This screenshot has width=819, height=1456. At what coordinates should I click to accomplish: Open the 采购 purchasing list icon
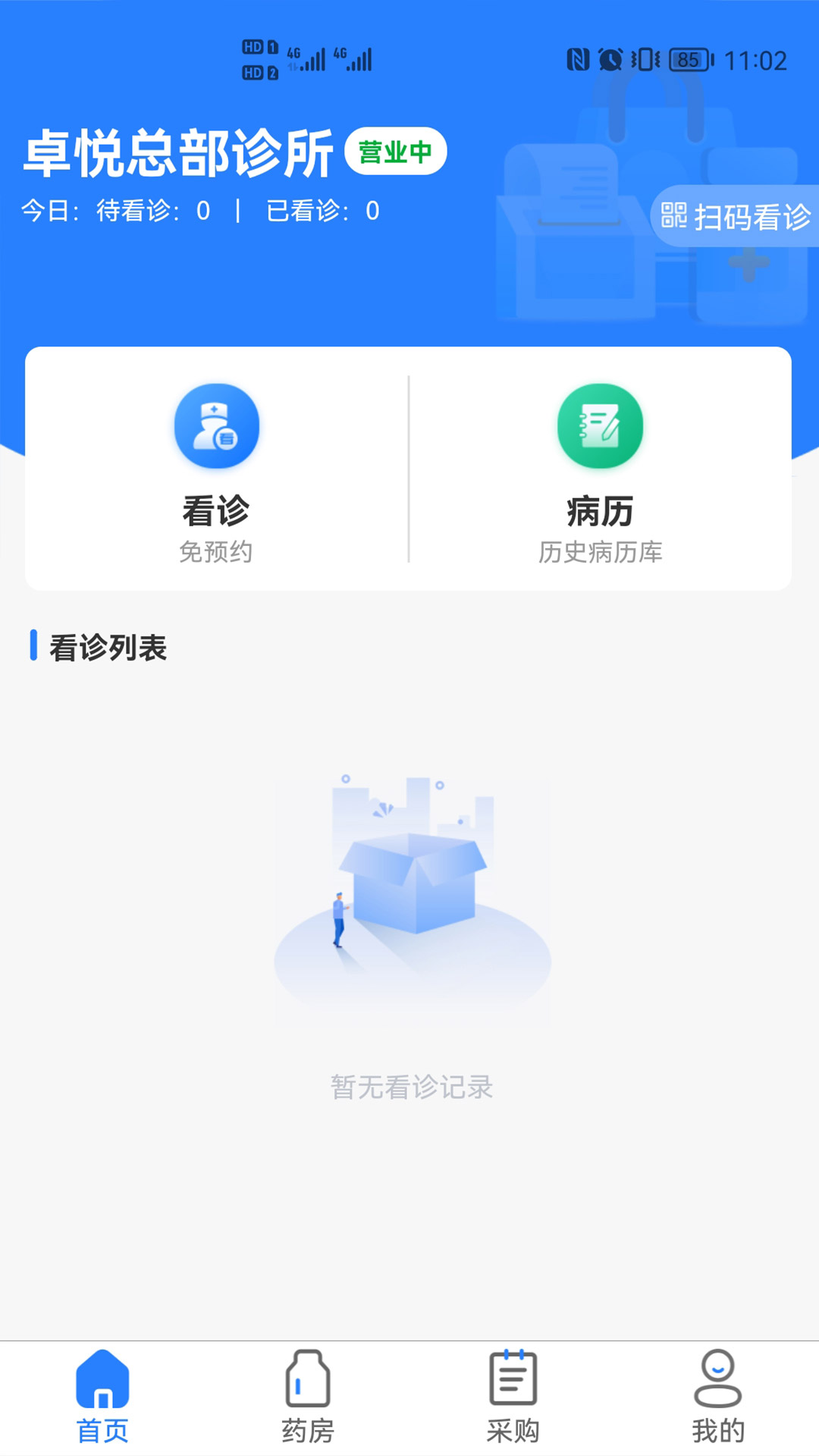(512, 1388)
